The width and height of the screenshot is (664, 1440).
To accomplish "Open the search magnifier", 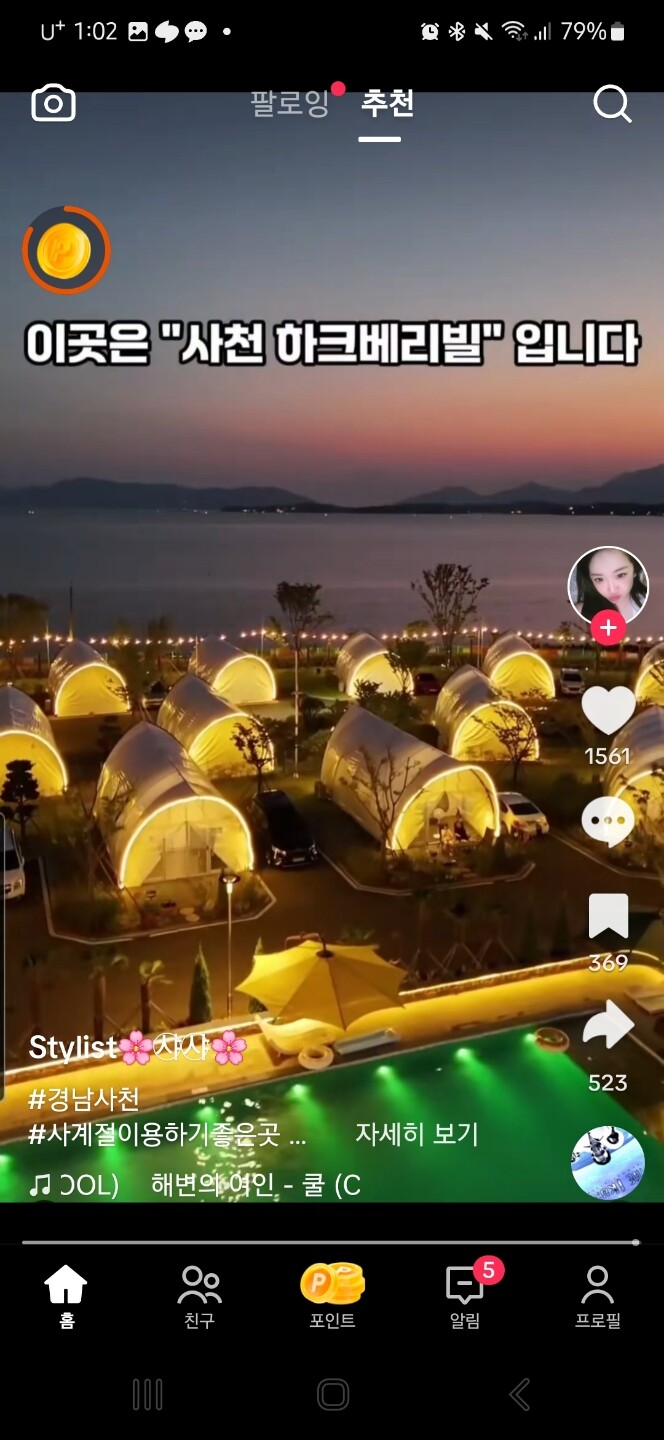I will point(611,104).
